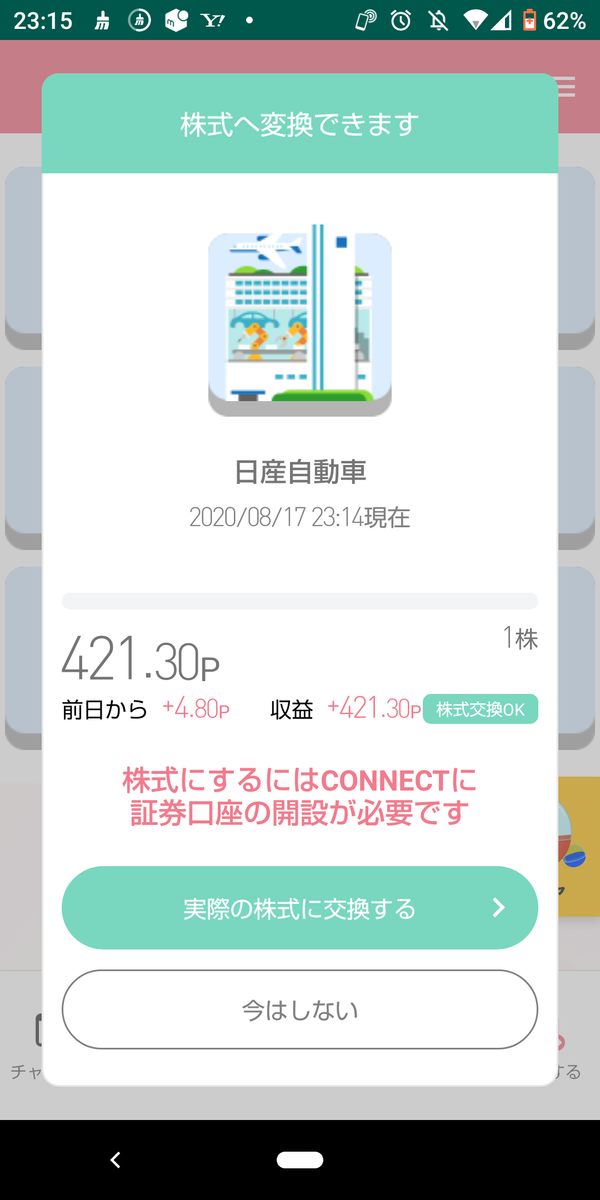Go back with system back button
This screenshot has width=600, height=1200.
[115, 1160]
